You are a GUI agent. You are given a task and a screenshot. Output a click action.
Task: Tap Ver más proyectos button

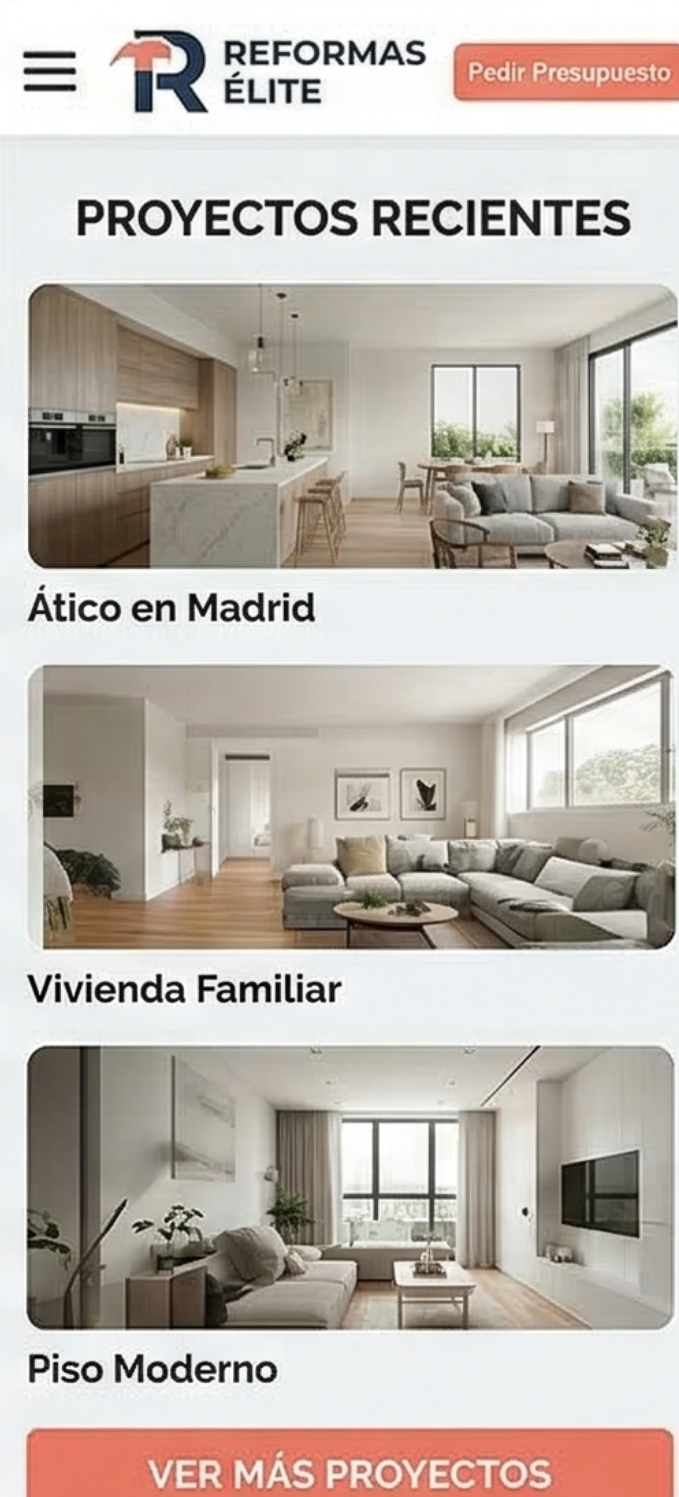(351, 1470)
